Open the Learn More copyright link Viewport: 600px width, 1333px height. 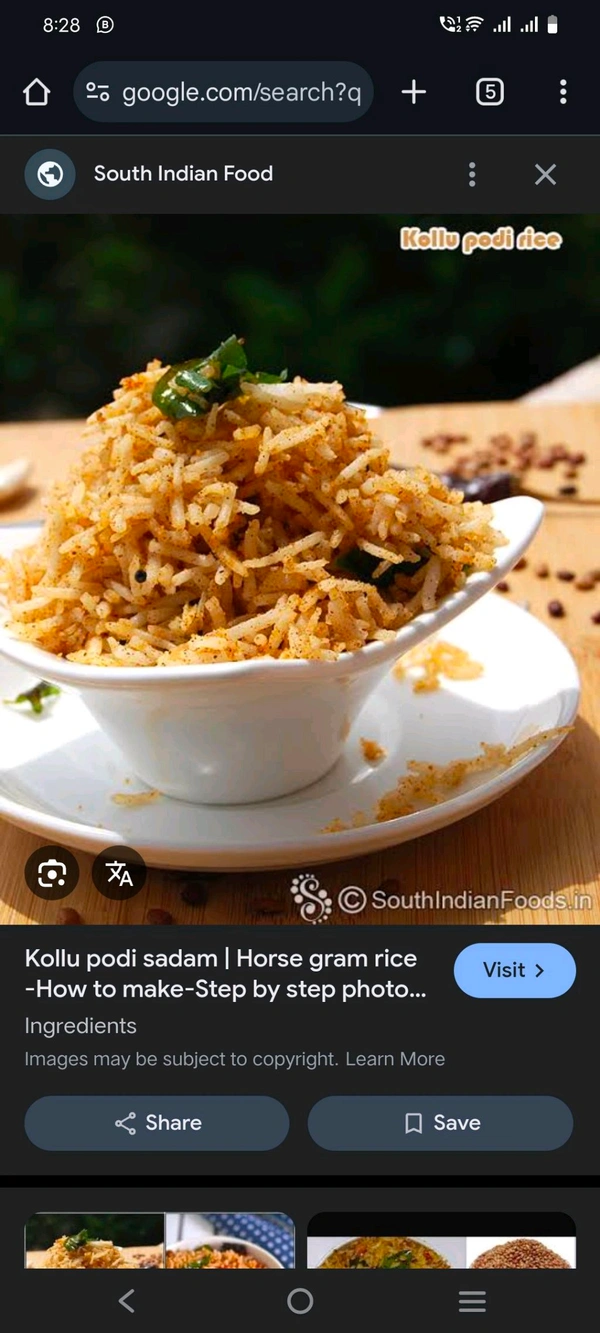[x=395, y=1059]
